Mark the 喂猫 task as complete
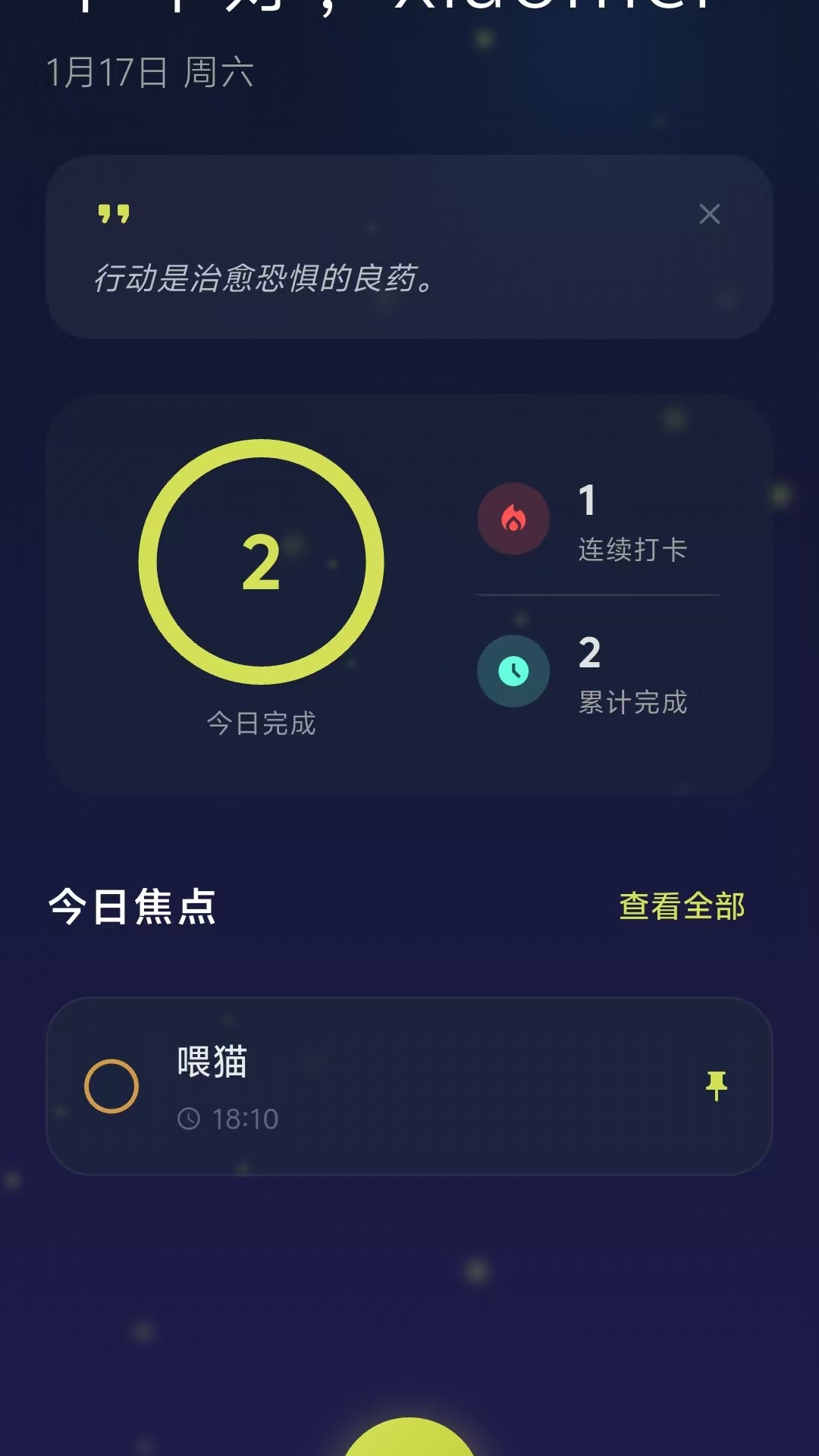This screenshot has width=819, height=1456. click(x=111, y=1086)
